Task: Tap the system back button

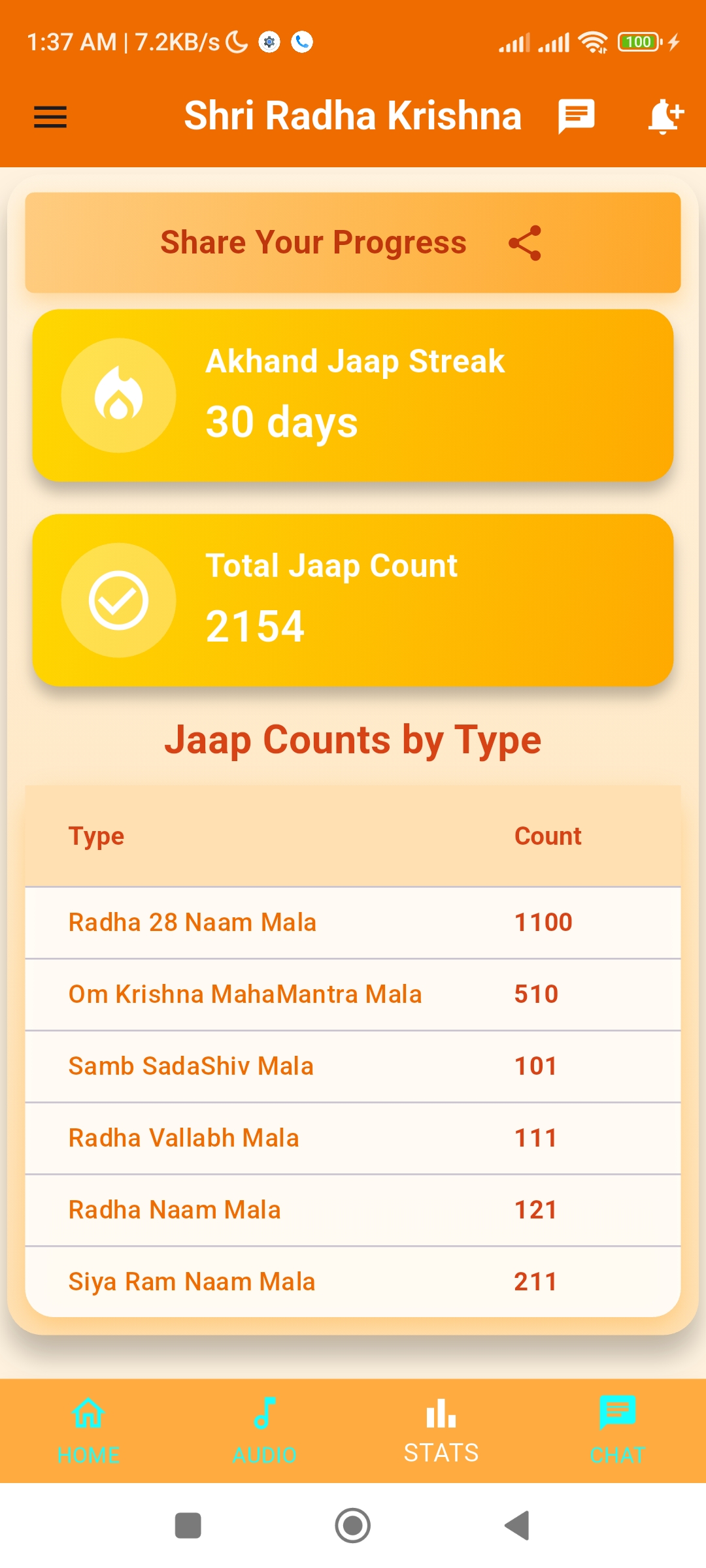Action: pos(517,1526)
